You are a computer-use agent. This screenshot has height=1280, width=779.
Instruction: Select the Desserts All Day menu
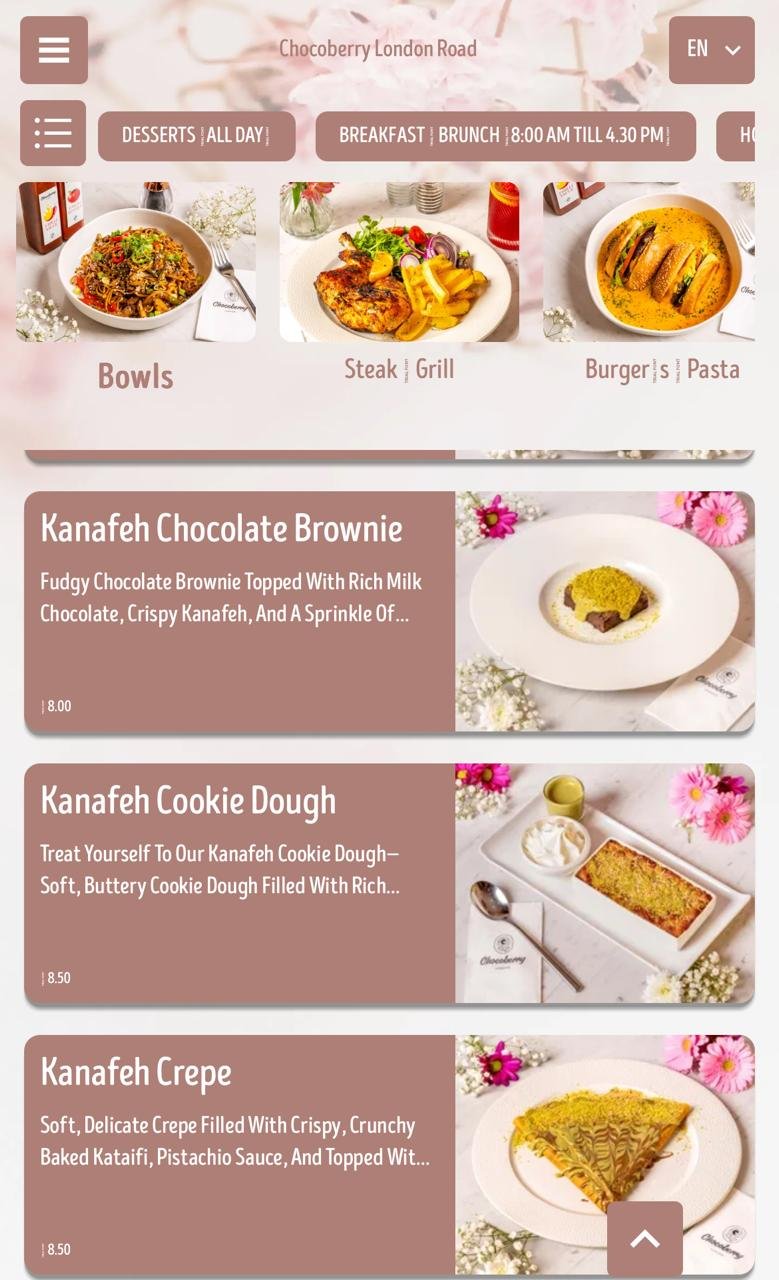click(197, 136)
